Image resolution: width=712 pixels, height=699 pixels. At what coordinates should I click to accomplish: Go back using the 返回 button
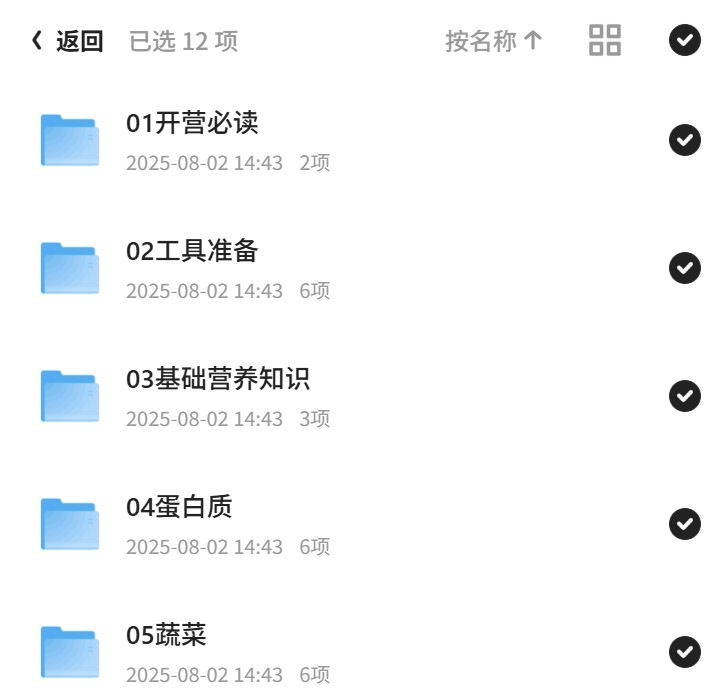pos(67,41)
